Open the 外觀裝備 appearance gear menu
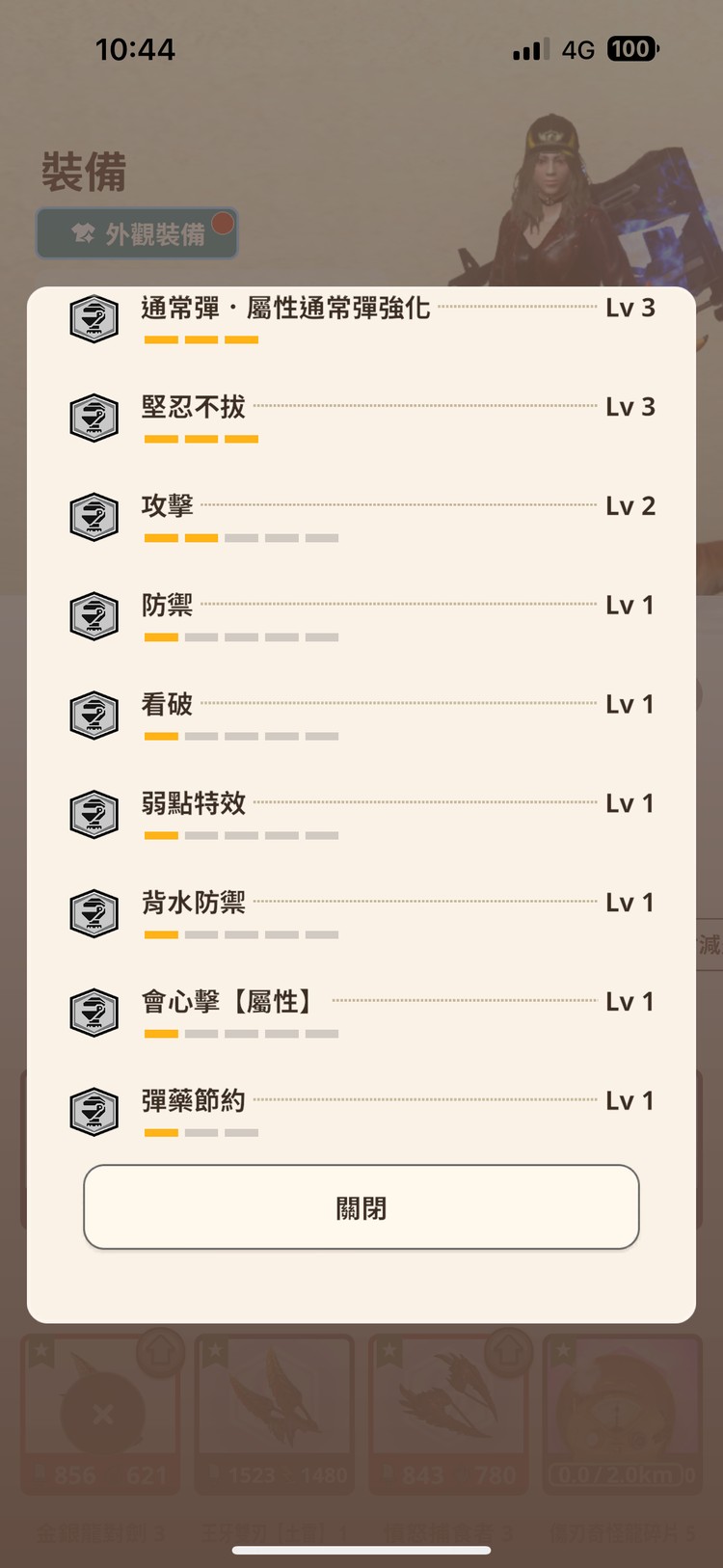723x1568 pixels. 136,233
